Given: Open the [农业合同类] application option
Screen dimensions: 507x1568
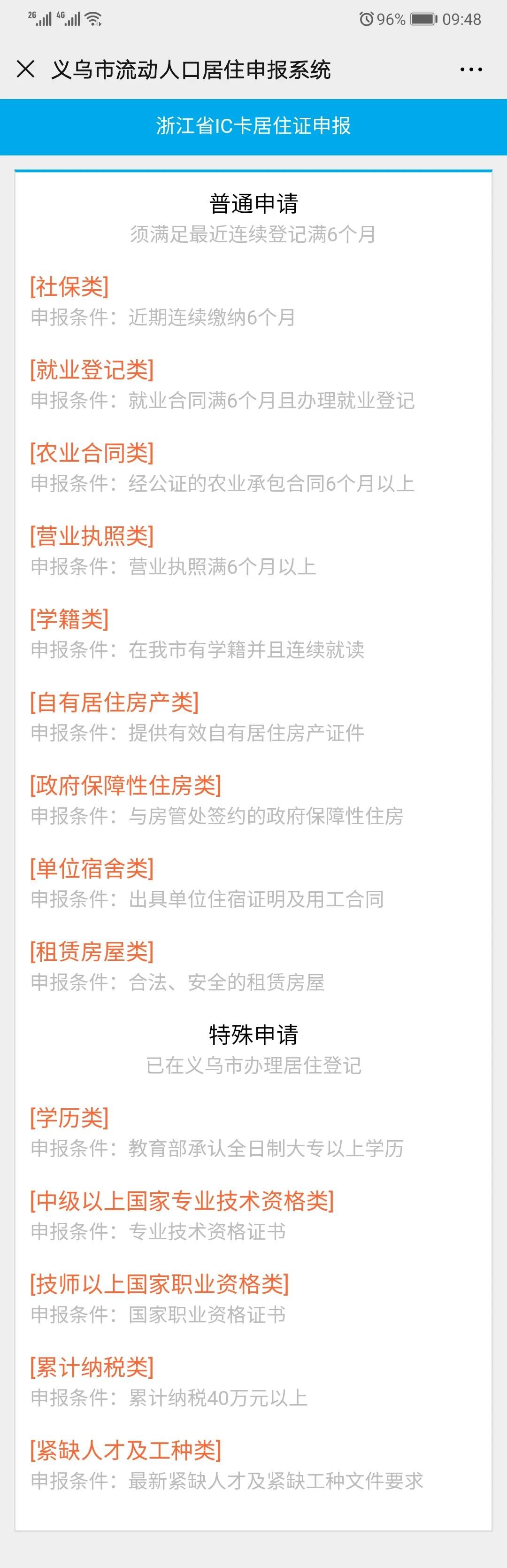Looking at the screenshot, I should coord(92,453).
